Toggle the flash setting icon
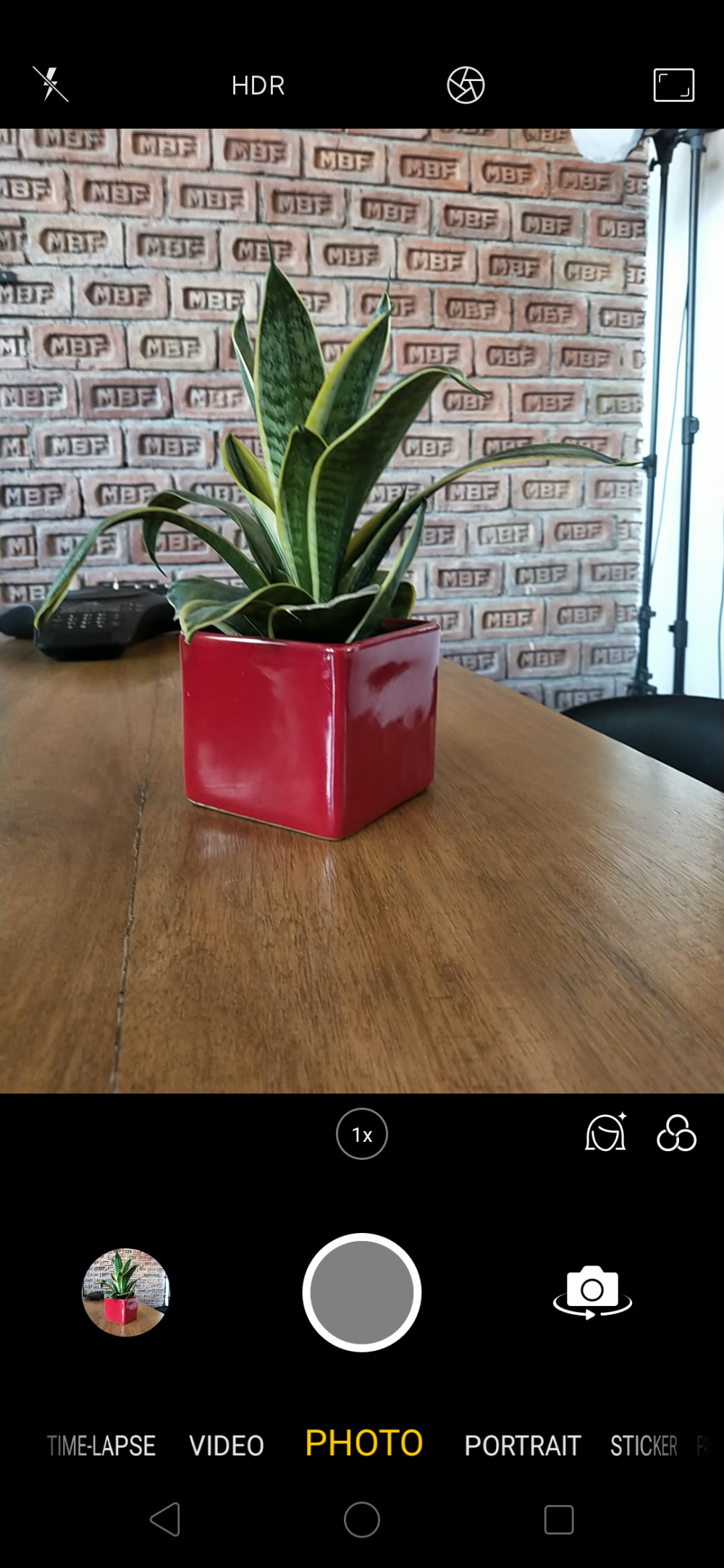724x1568 pixels. point(51,85)
